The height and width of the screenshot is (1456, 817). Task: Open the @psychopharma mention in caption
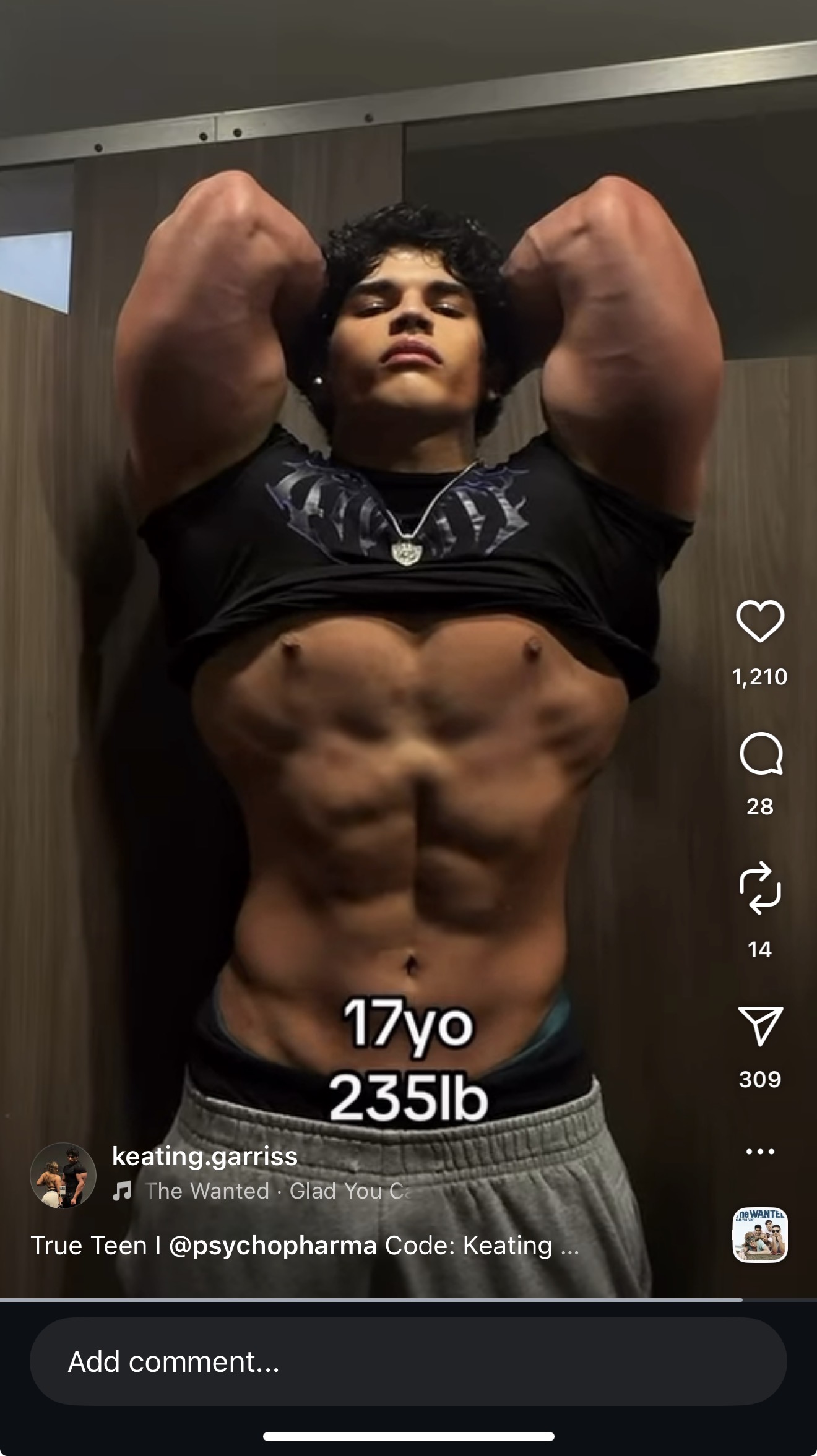272,1246
